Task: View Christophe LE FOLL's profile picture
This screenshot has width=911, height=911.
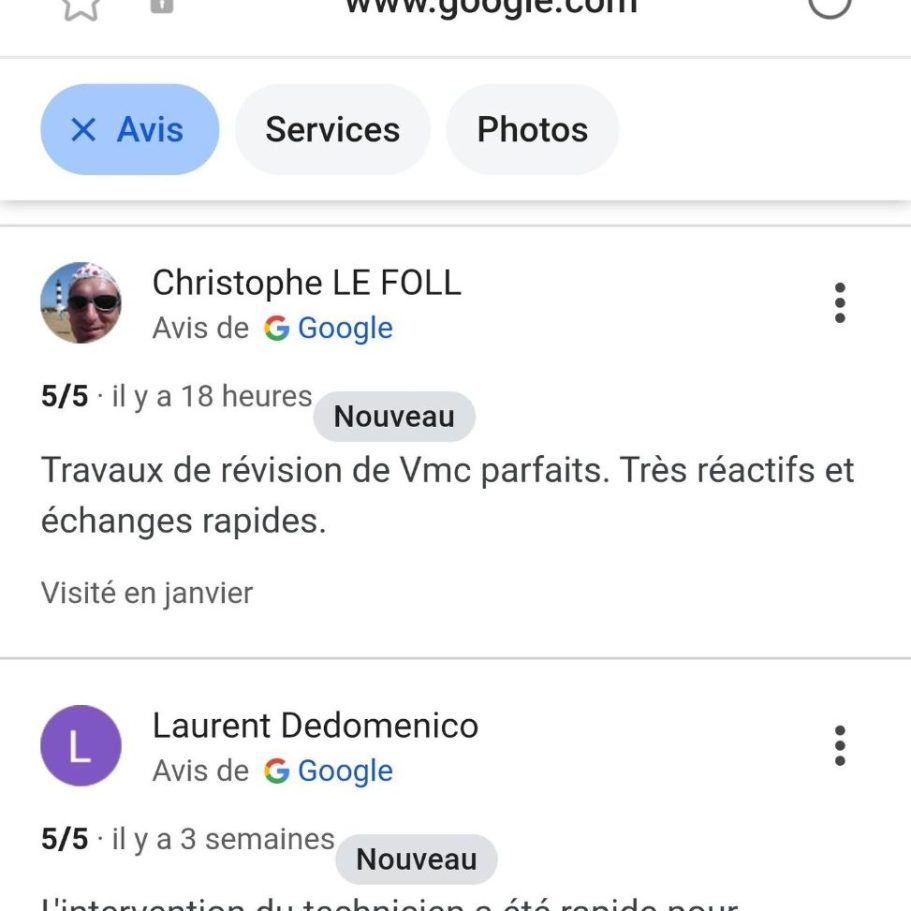Action: 81,303
